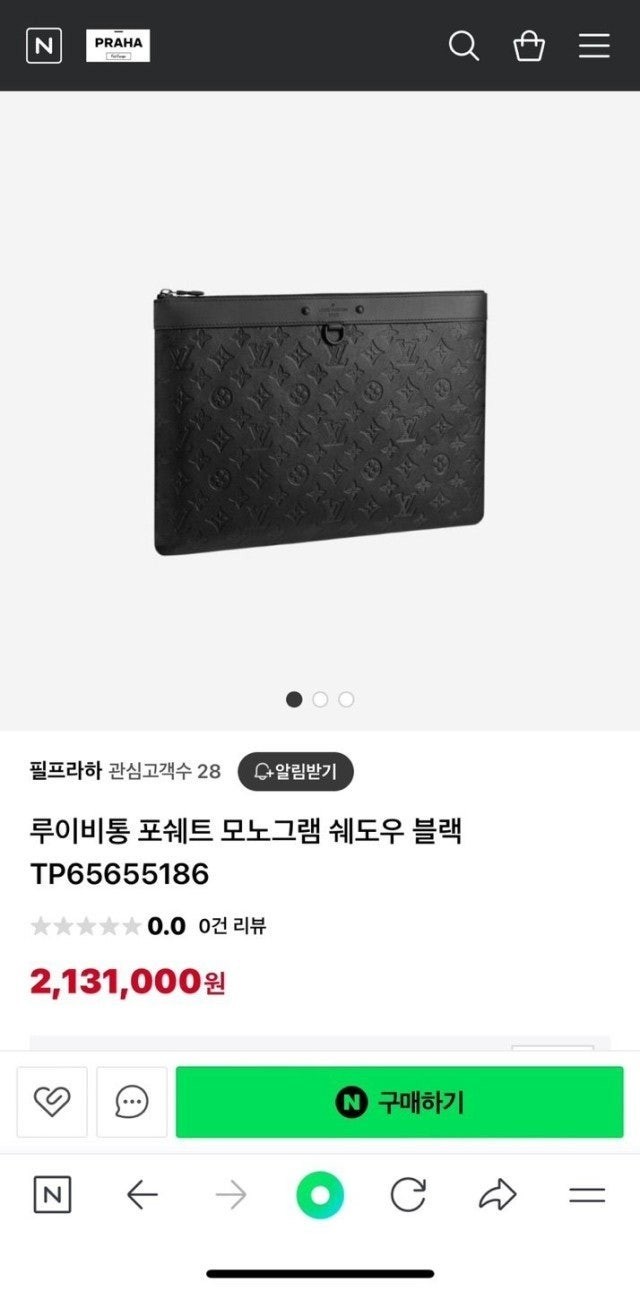Open the shopping cart

(529, 46)
